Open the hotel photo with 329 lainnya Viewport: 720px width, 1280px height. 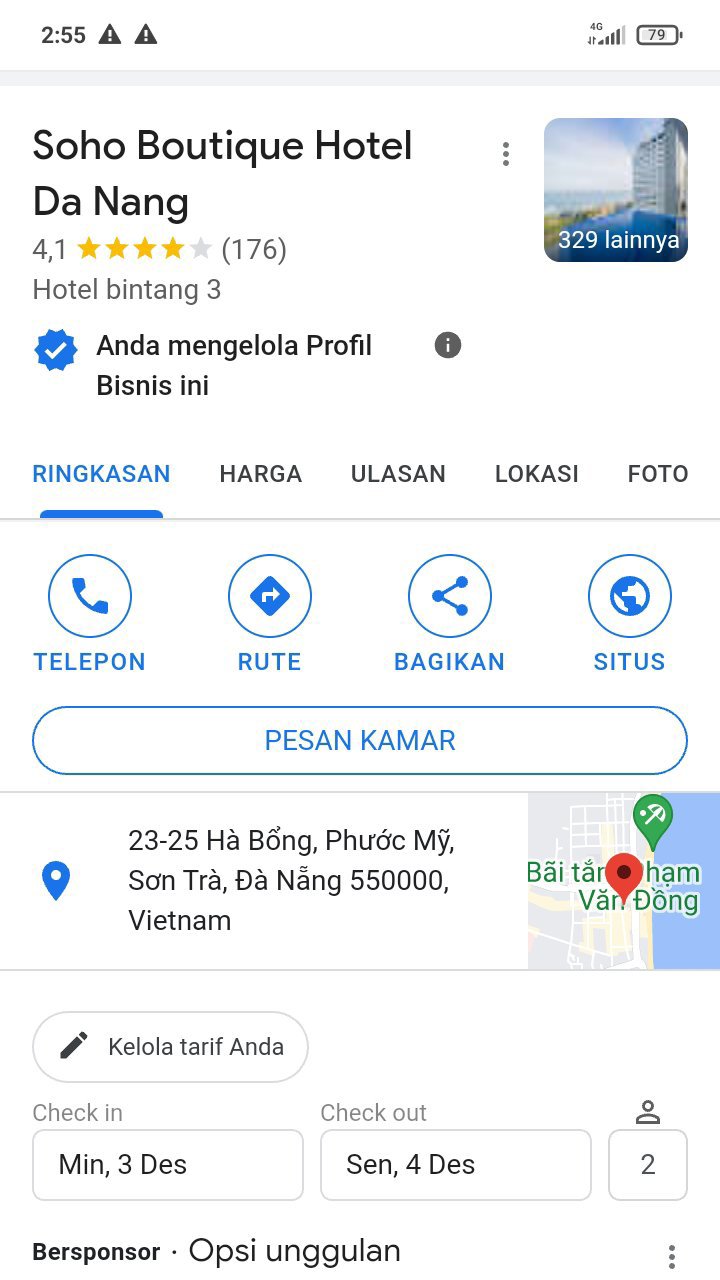615,190
